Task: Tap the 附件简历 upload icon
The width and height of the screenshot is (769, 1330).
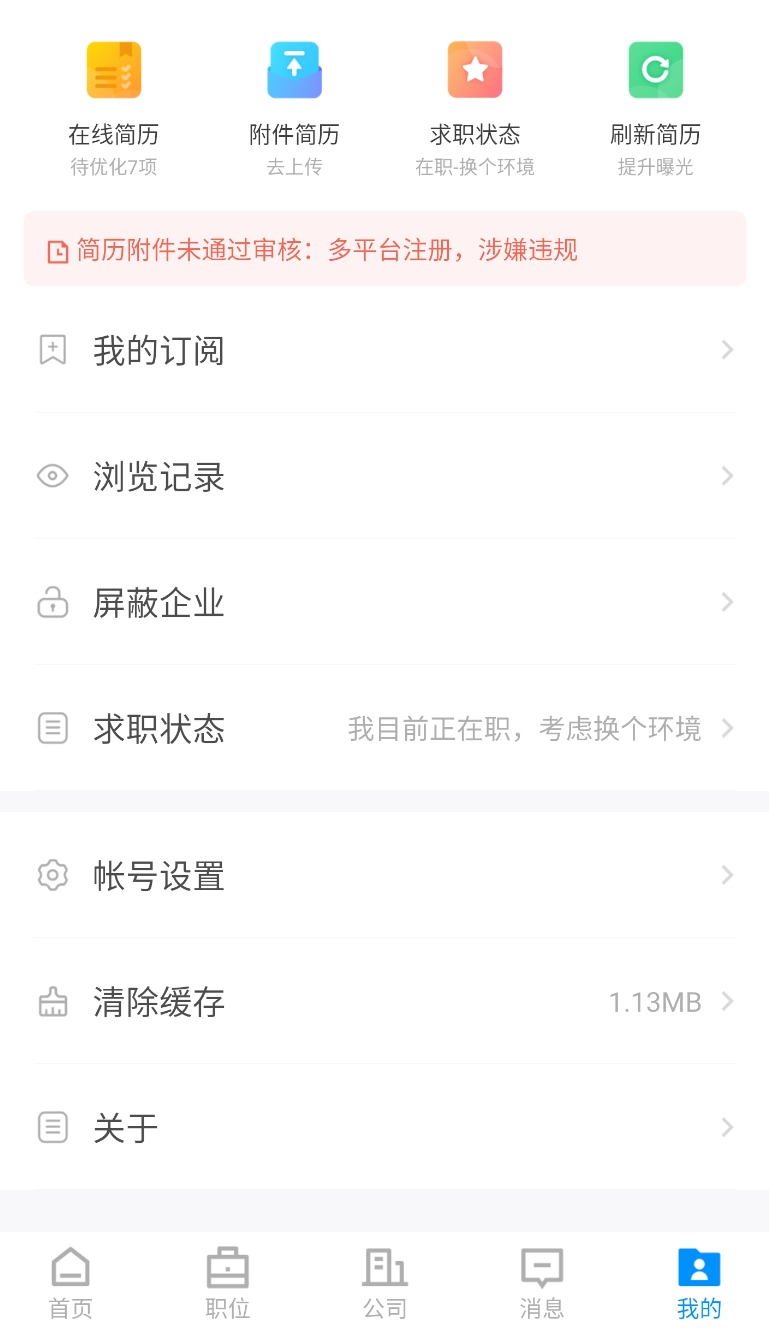Action: [294, 68]
